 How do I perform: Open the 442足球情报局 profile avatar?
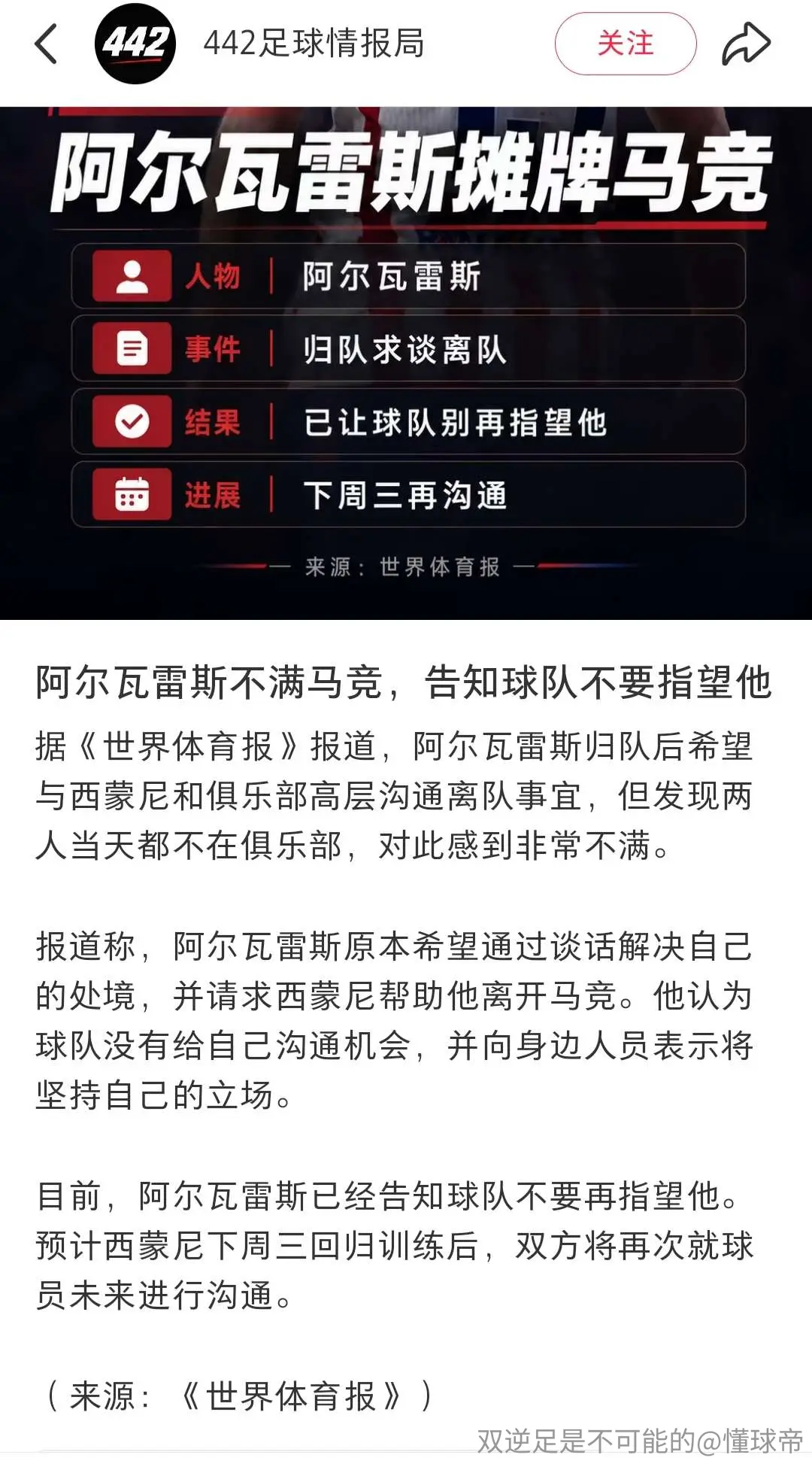(x=135, y=44)
